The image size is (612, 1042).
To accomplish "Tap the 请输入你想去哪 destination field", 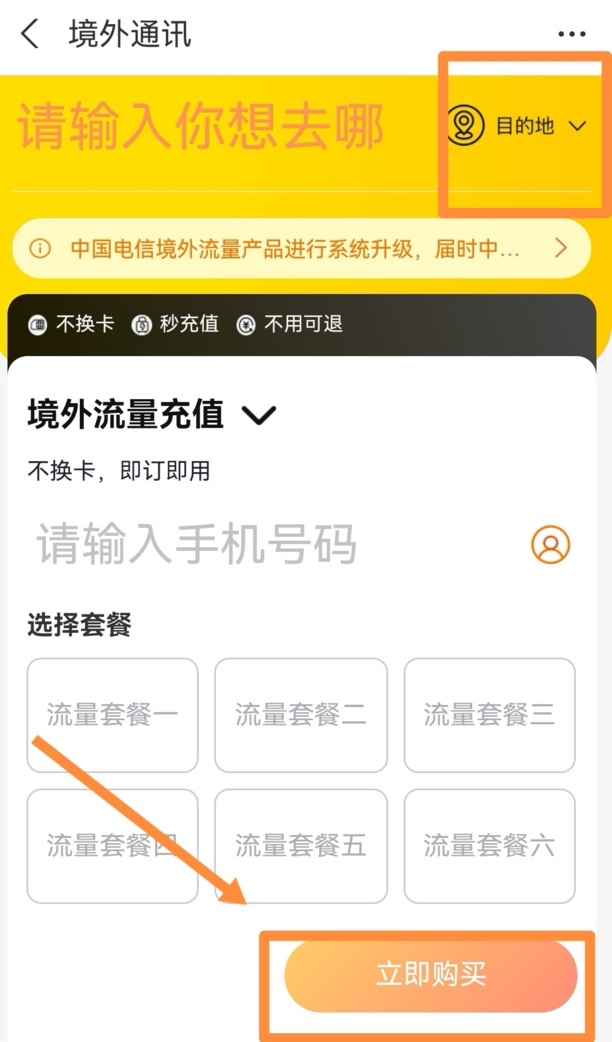I will (x=200, y=129).
